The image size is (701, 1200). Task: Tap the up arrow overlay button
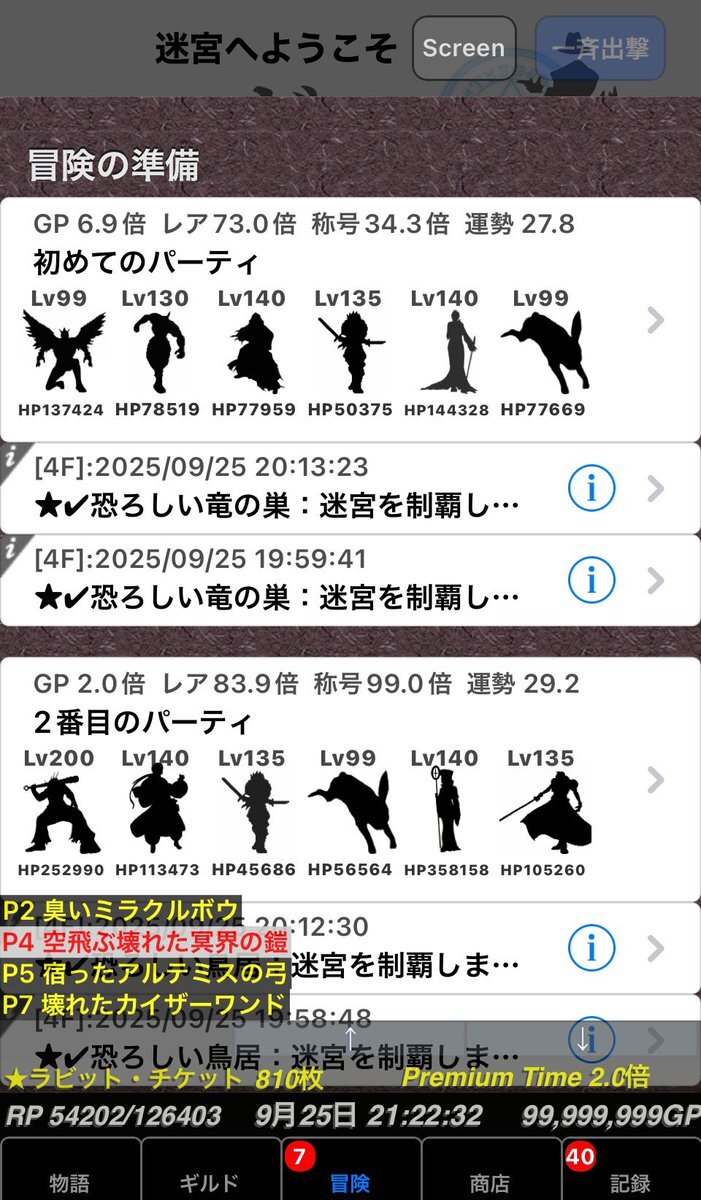pos(350,1038)
